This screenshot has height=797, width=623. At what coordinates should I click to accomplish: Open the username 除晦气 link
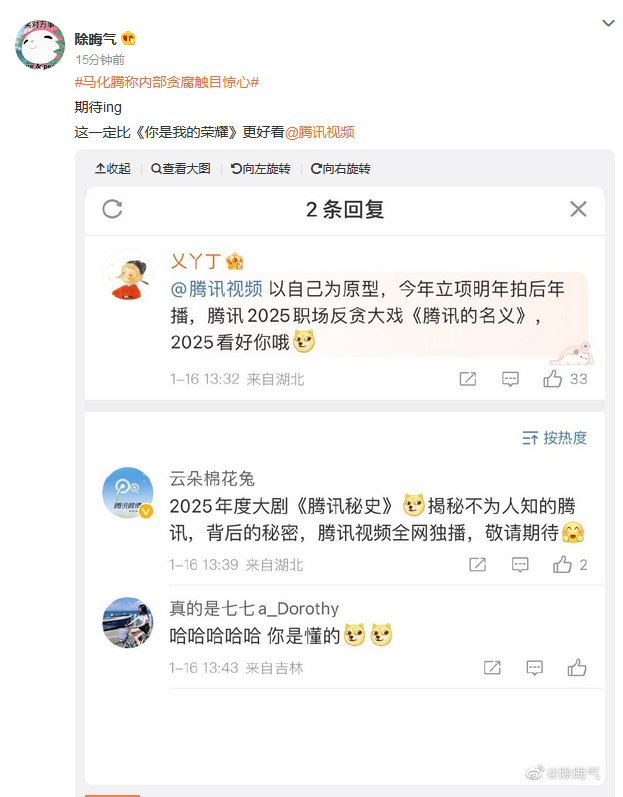[x=96, y=39]
